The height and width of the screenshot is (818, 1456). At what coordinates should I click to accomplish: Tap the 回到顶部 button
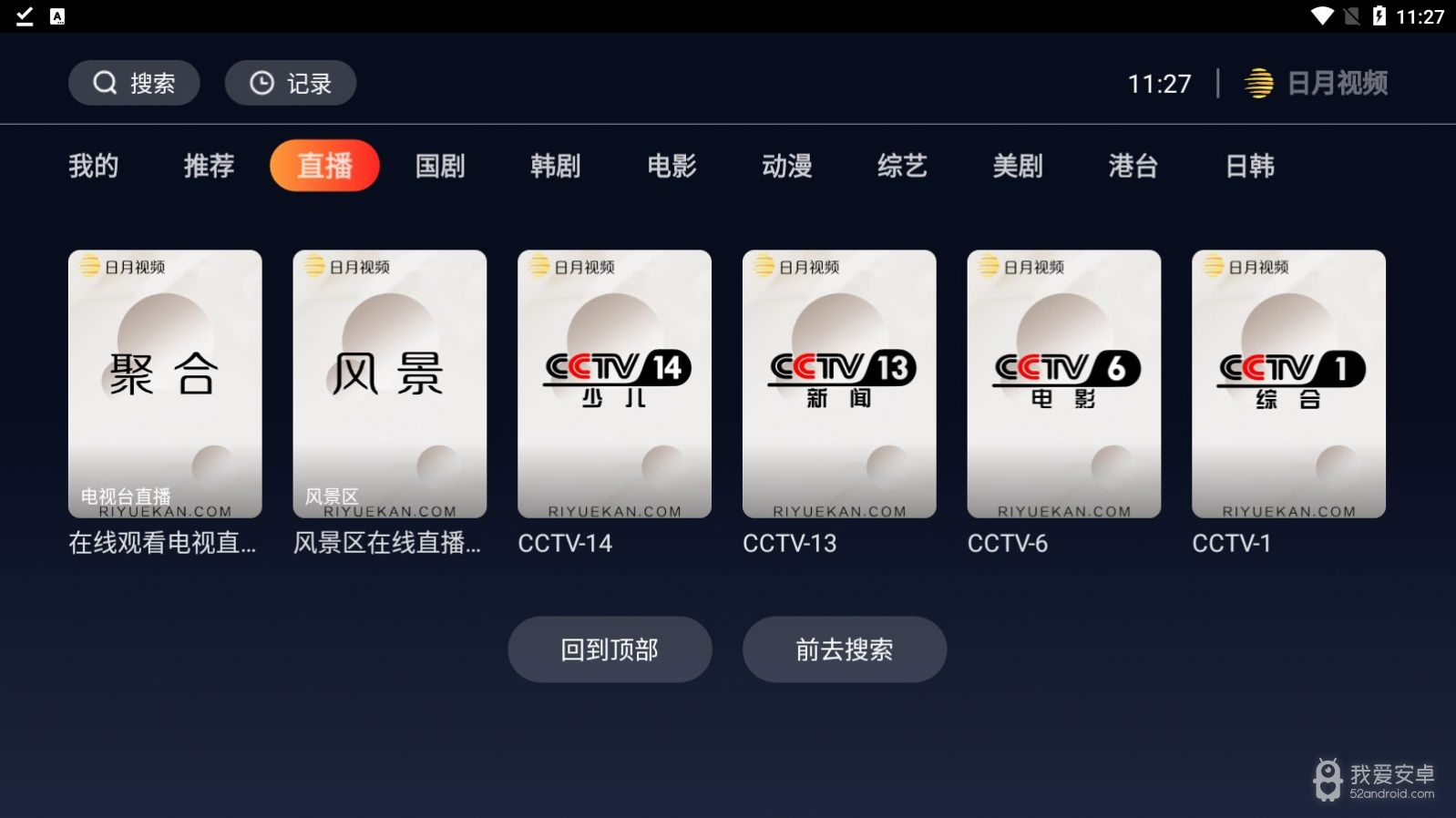(x=610, y=649)
